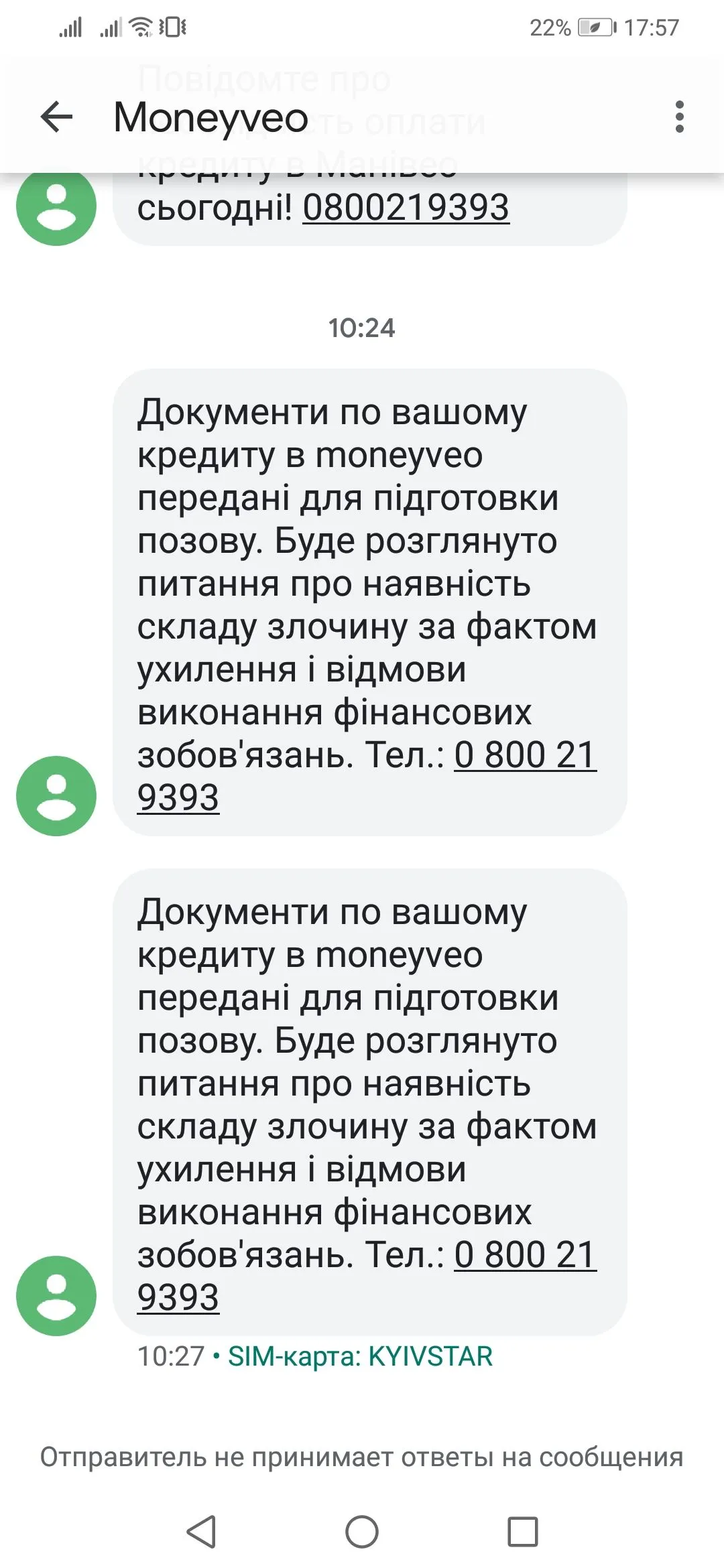Call the 0800219393 number link
Image resolution: width=724 pixels, height=1568 pixels.
[x=406, y=207]
